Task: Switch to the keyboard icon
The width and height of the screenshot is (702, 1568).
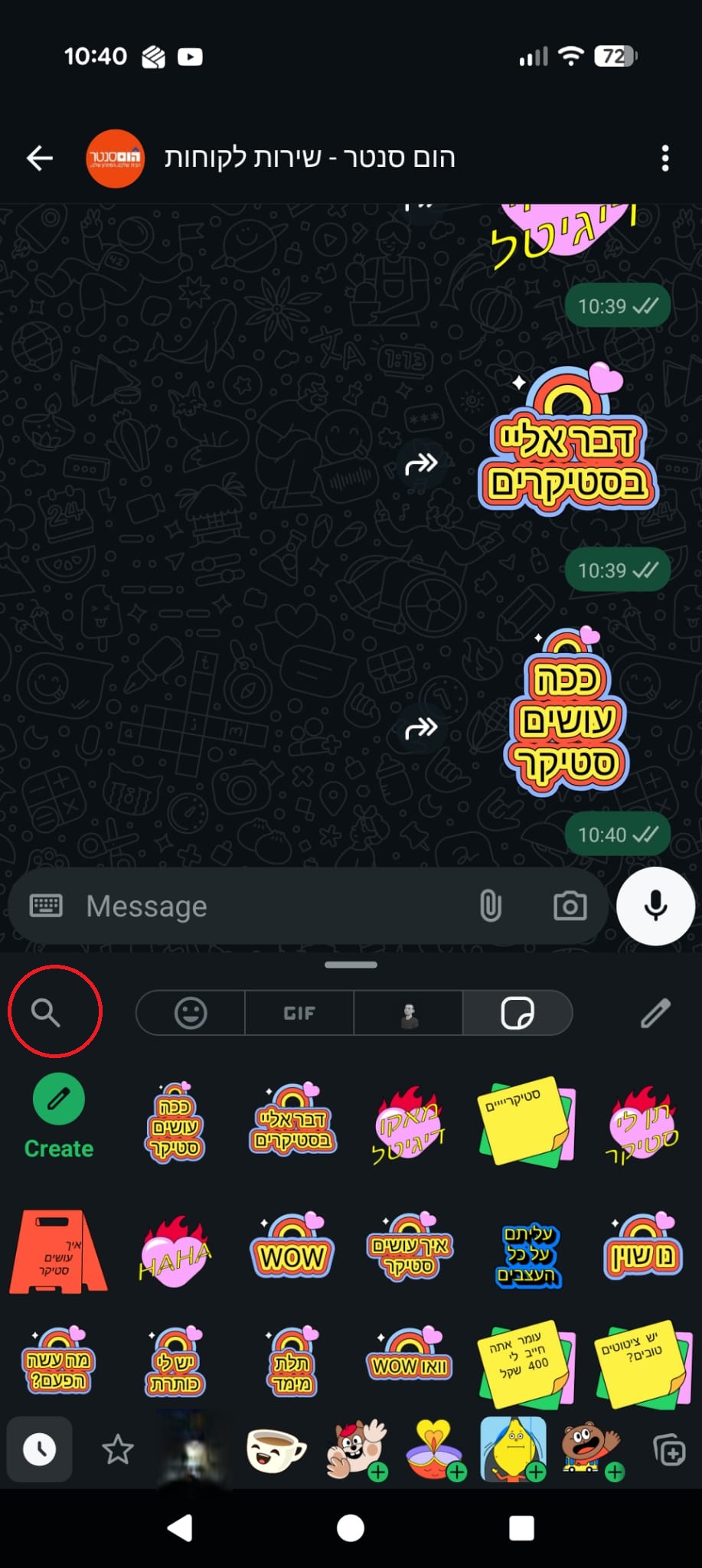Action: [x=46, y=906]
